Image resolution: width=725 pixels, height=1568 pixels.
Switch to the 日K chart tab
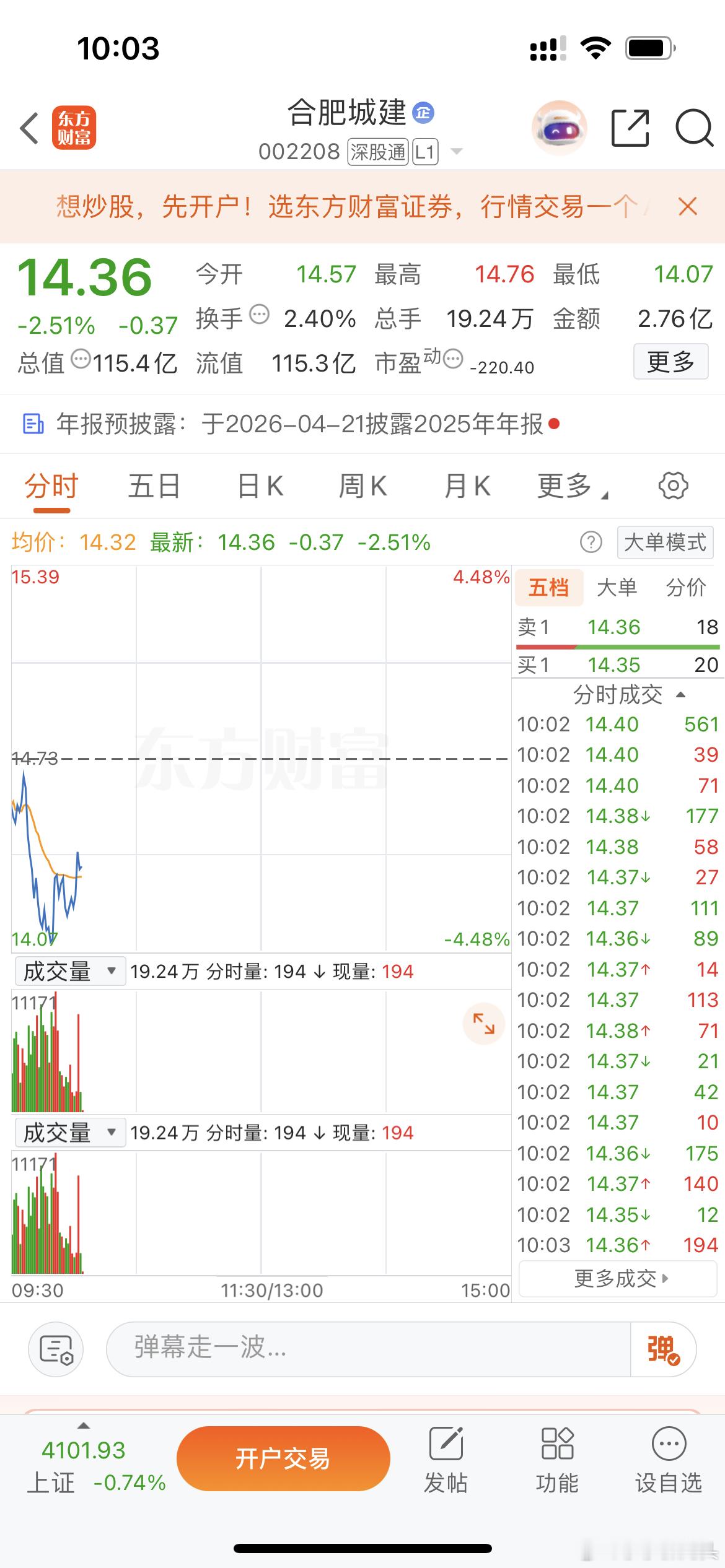tap(260, 486)
